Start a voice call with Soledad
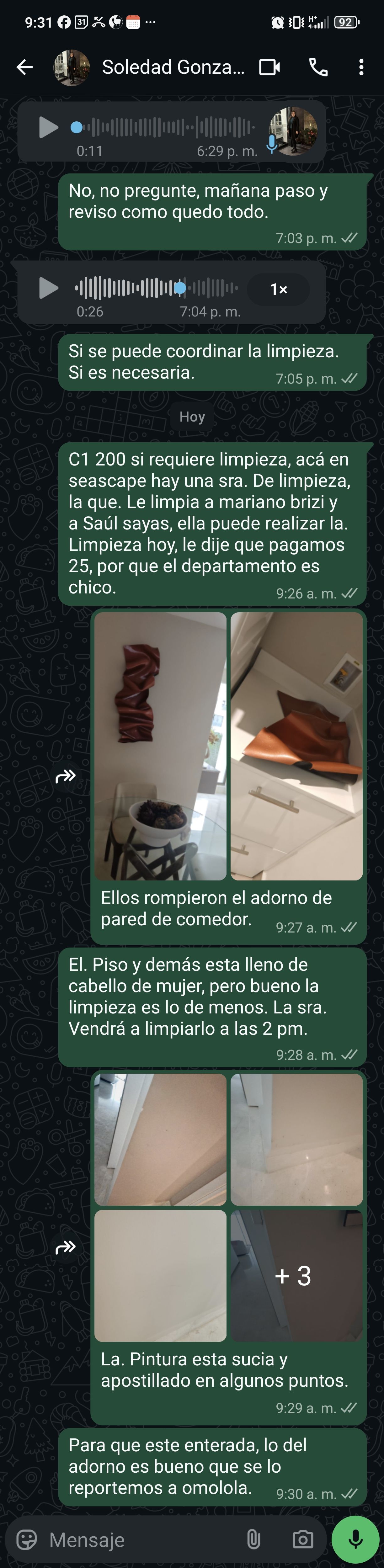 [x=318, y=67]
